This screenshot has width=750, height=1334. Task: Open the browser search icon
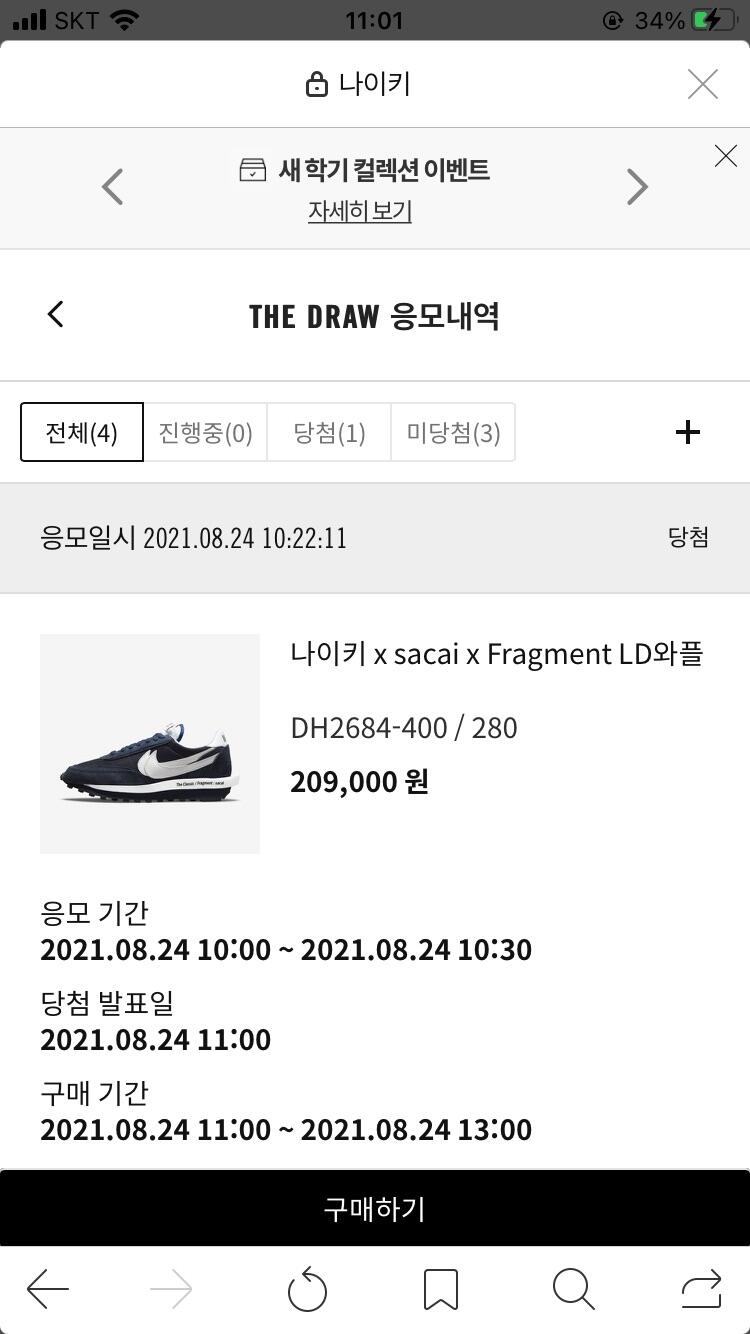[x=573, y=1290]
